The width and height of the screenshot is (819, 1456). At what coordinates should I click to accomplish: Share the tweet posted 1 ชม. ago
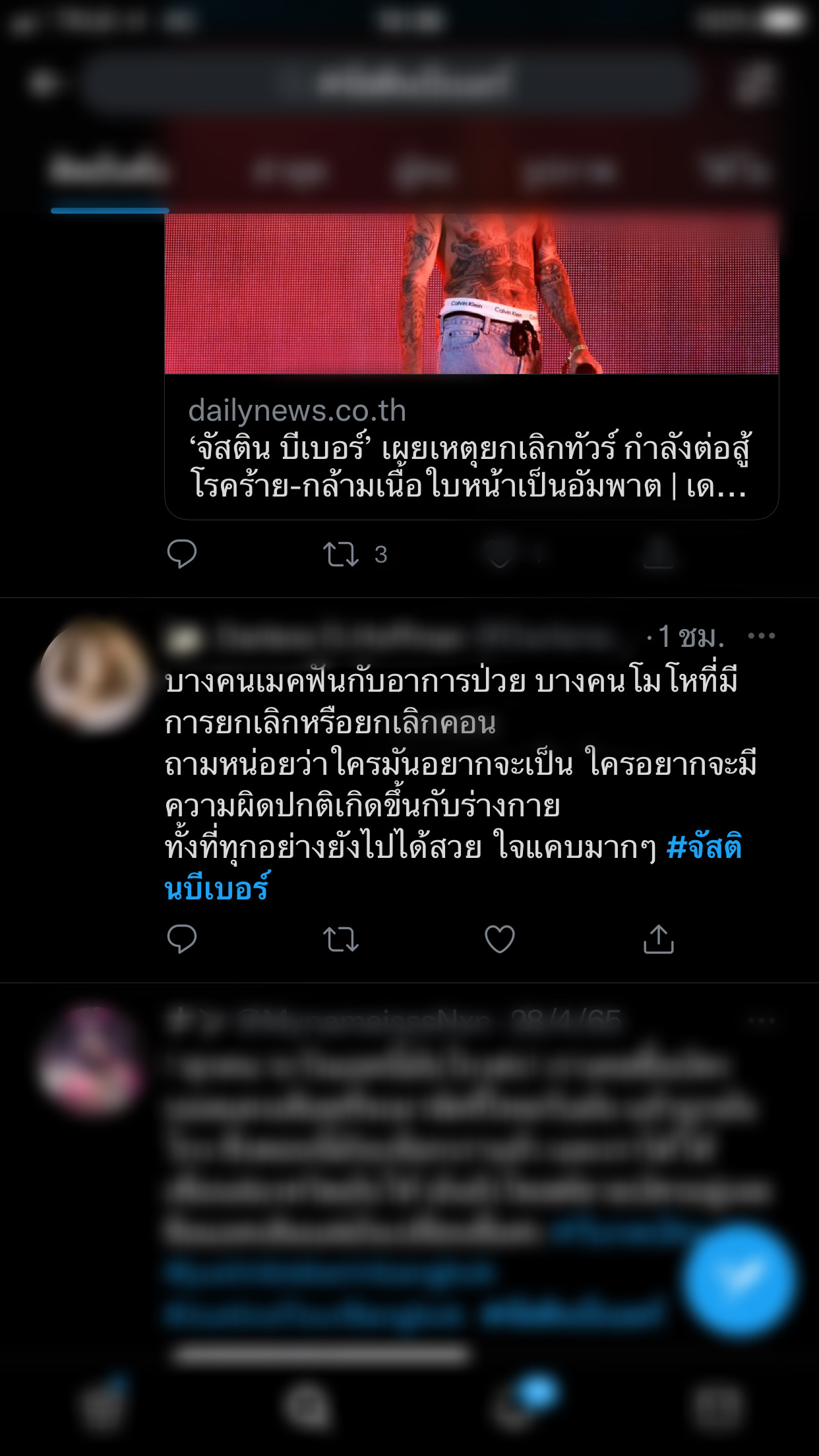click(x=658, y=939)
